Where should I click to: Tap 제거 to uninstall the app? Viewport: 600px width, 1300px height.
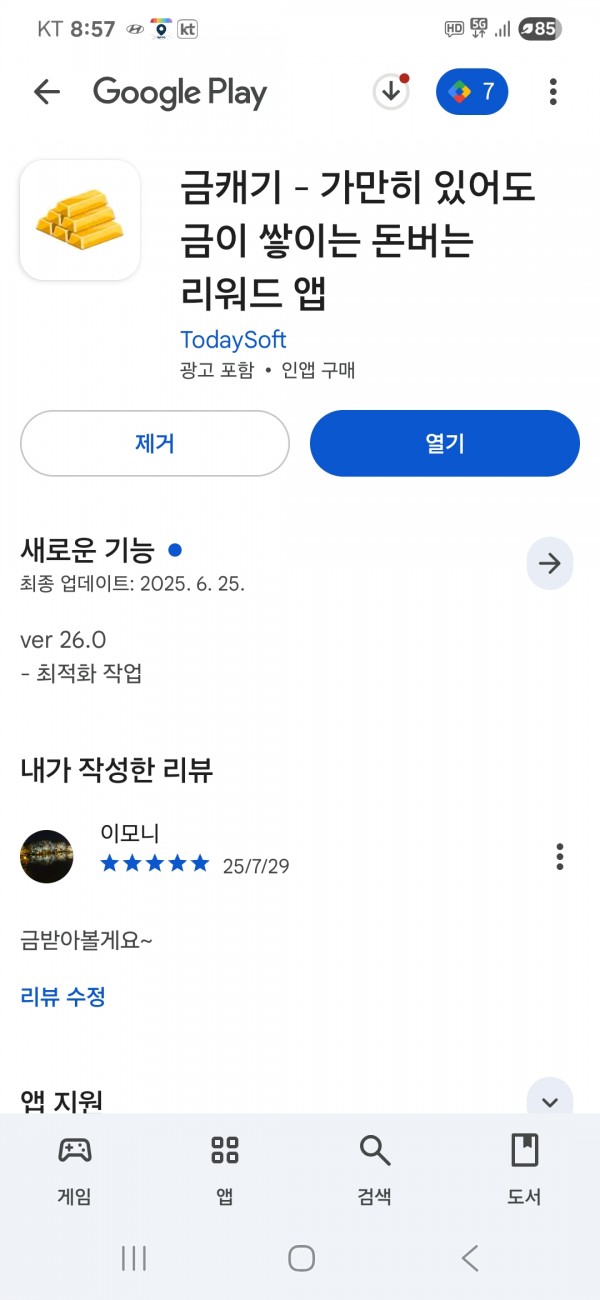pos(155,443)
